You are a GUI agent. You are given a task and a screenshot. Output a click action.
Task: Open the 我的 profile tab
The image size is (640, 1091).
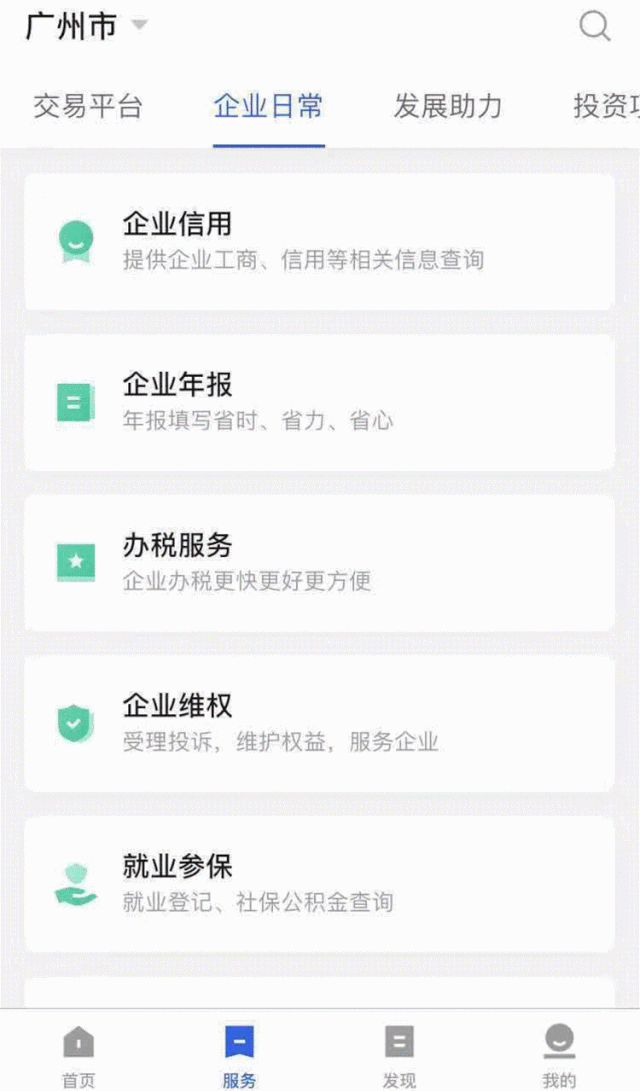tap(559, 1055)
